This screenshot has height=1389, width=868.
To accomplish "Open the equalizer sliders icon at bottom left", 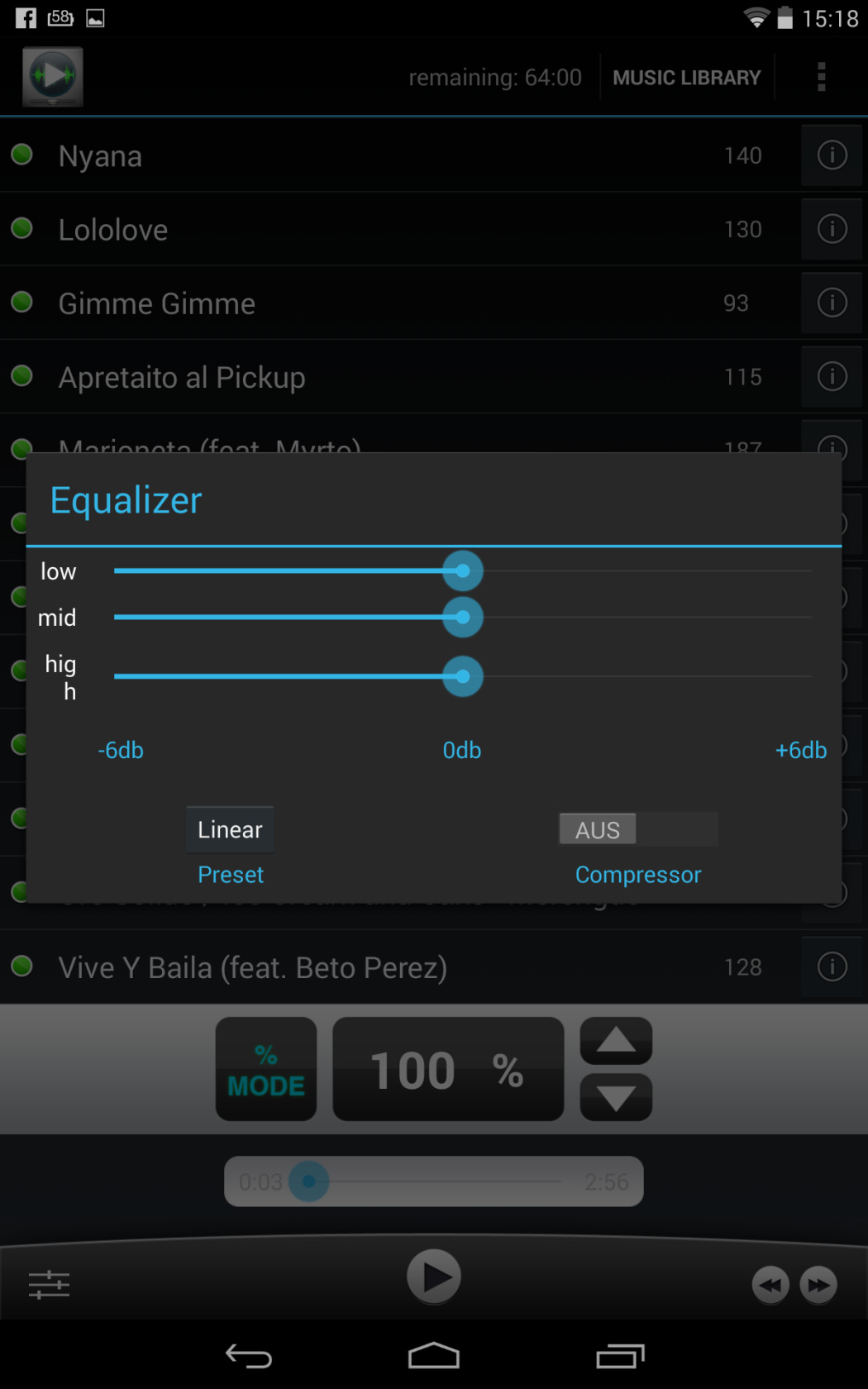I will click(x=48, y=1284).
